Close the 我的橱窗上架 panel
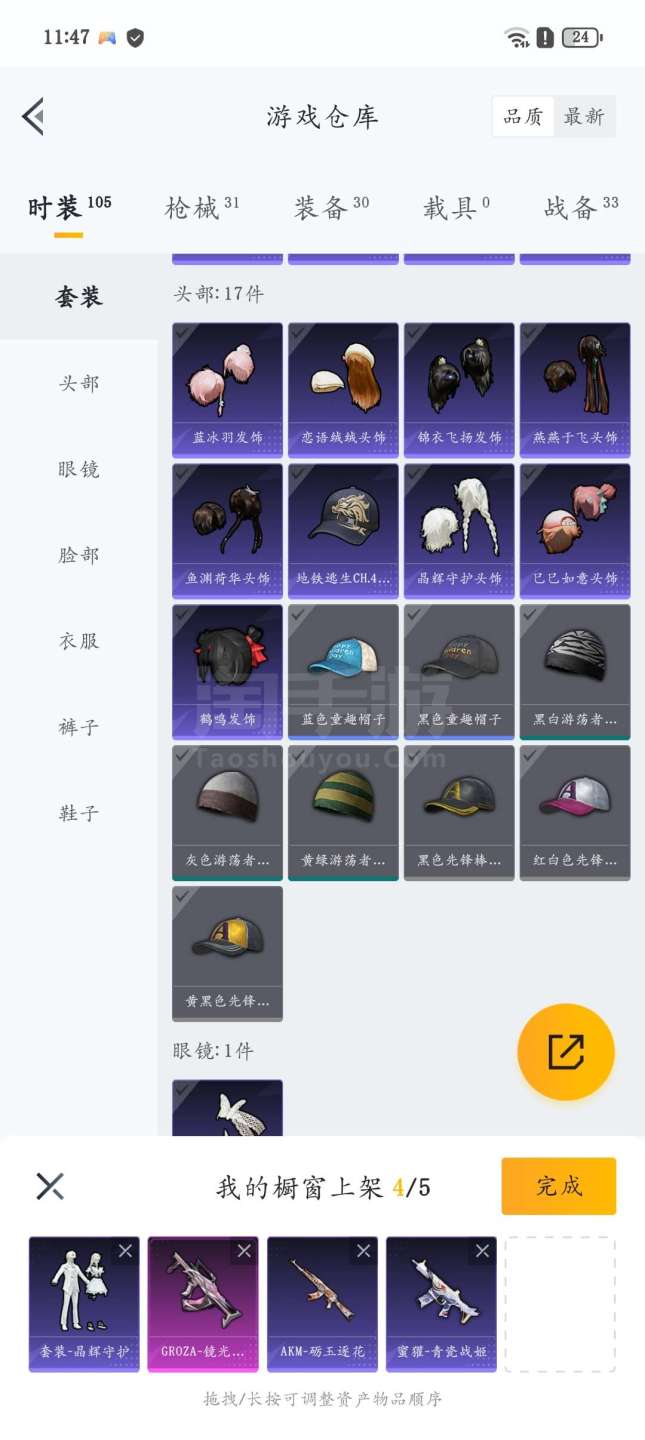This screenshot has width=645, height=1440. [x=50, y=1186]
